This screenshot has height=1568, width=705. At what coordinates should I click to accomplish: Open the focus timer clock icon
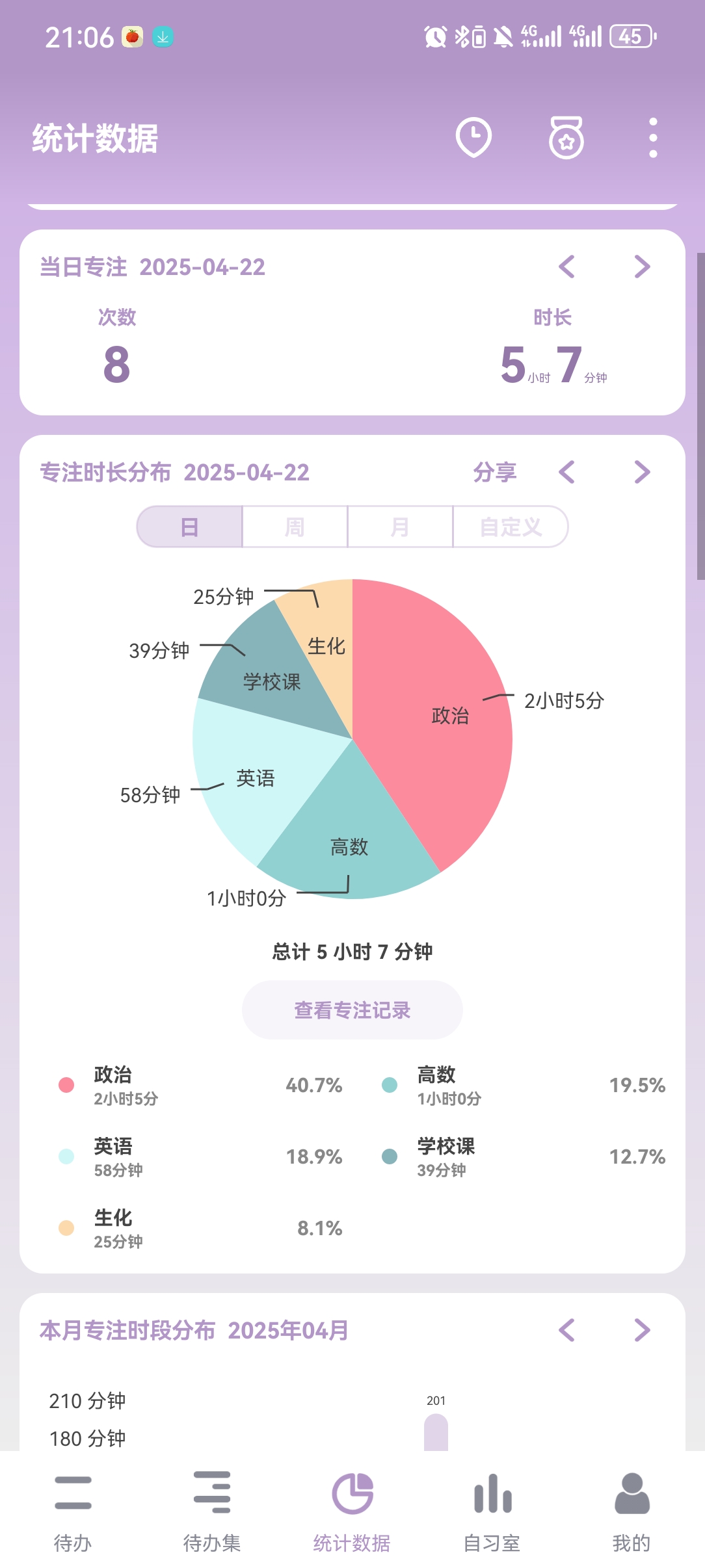click(473, 137)
